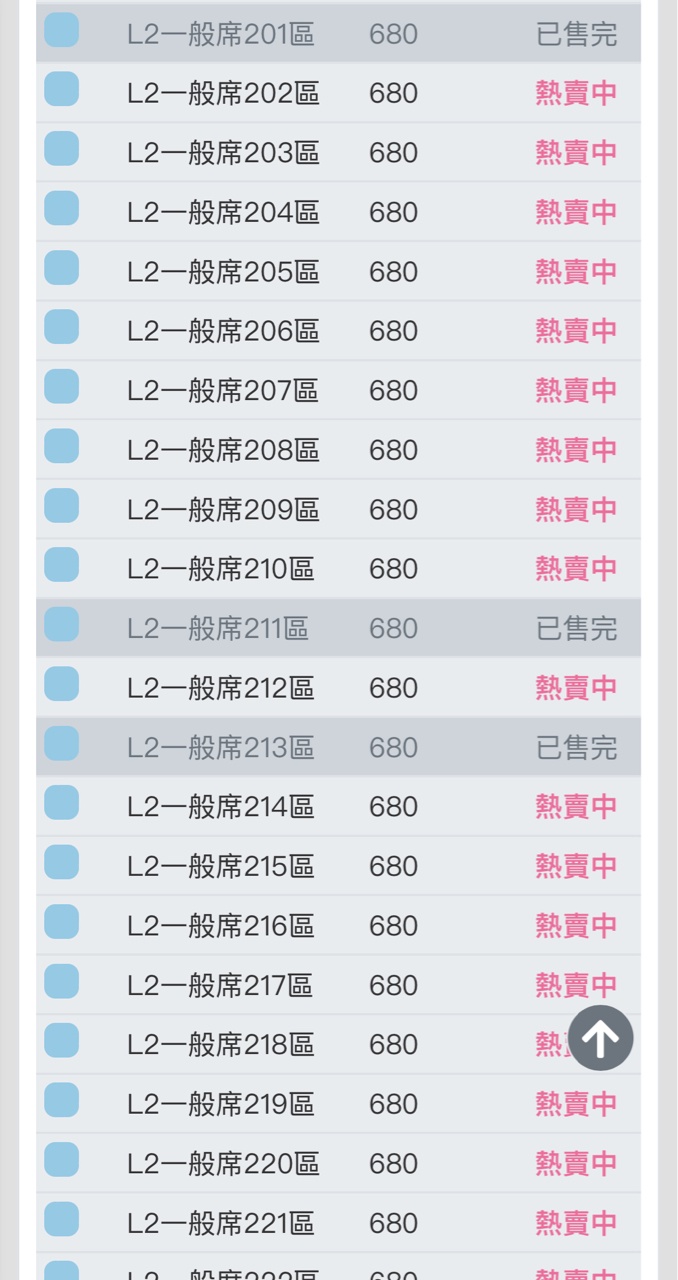Pick the L2一般席205區 section

point(223,272)
